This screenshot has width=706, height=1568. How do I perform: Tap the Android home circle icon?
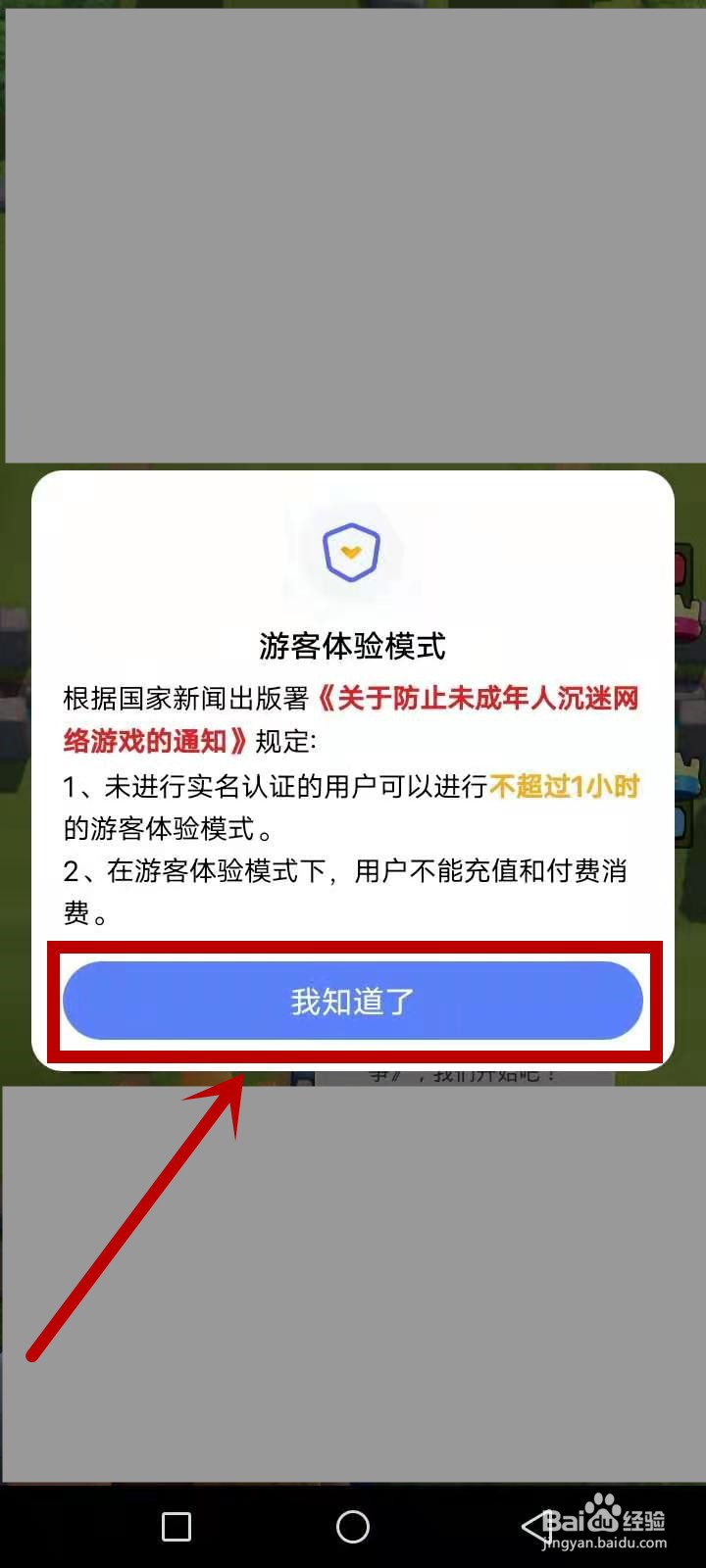tap(352, 1526)
